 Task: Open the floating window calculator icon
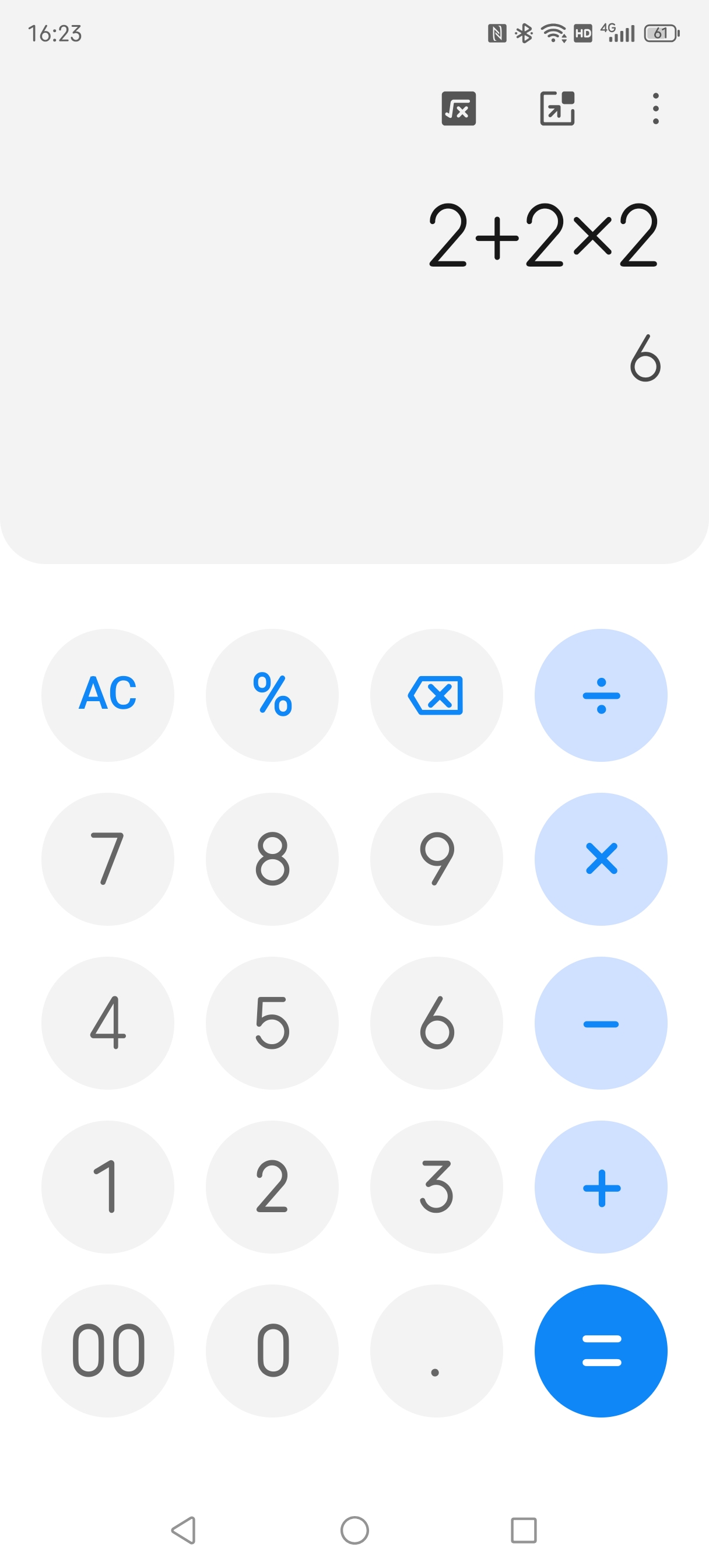click(557, 109)
